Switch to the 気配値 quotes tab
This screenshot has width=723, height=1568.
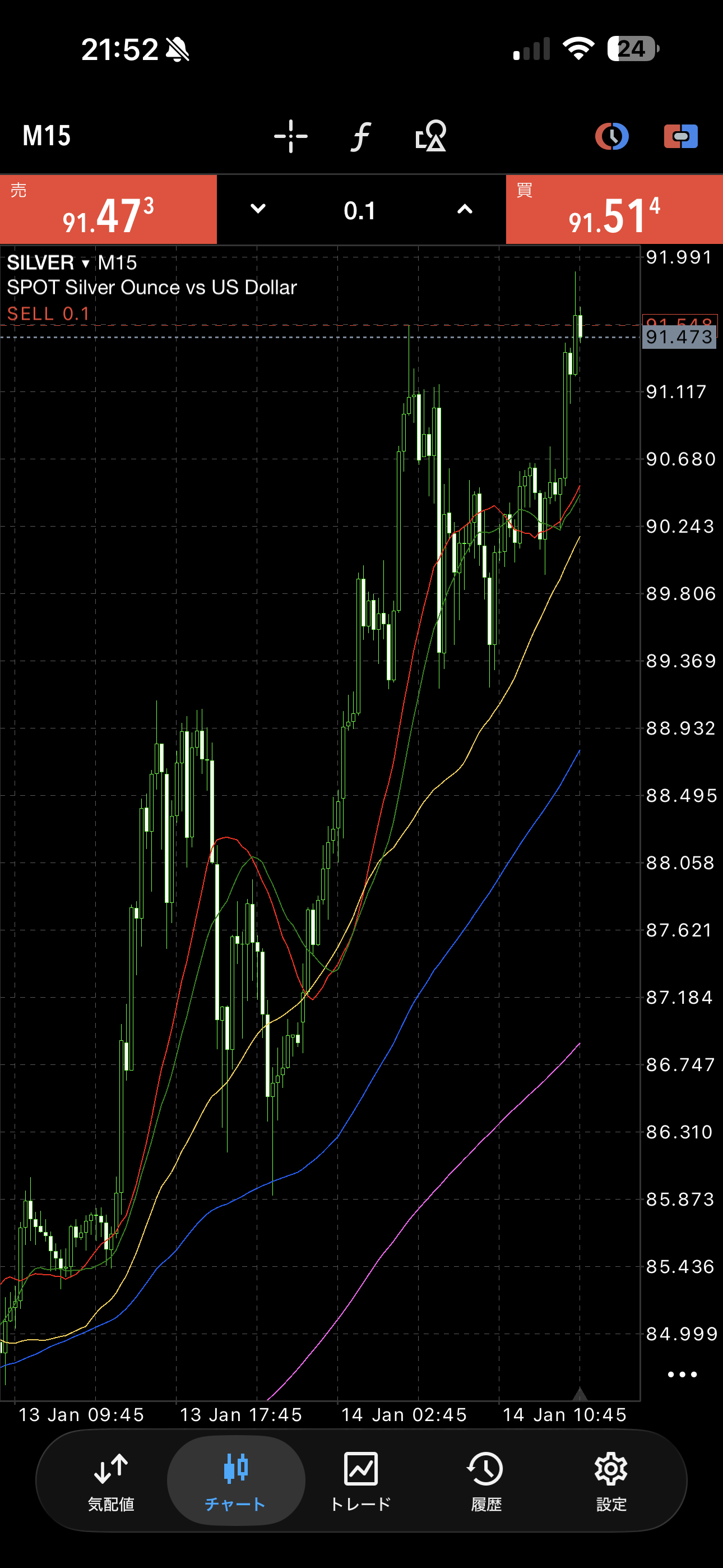pos(111,1481)
